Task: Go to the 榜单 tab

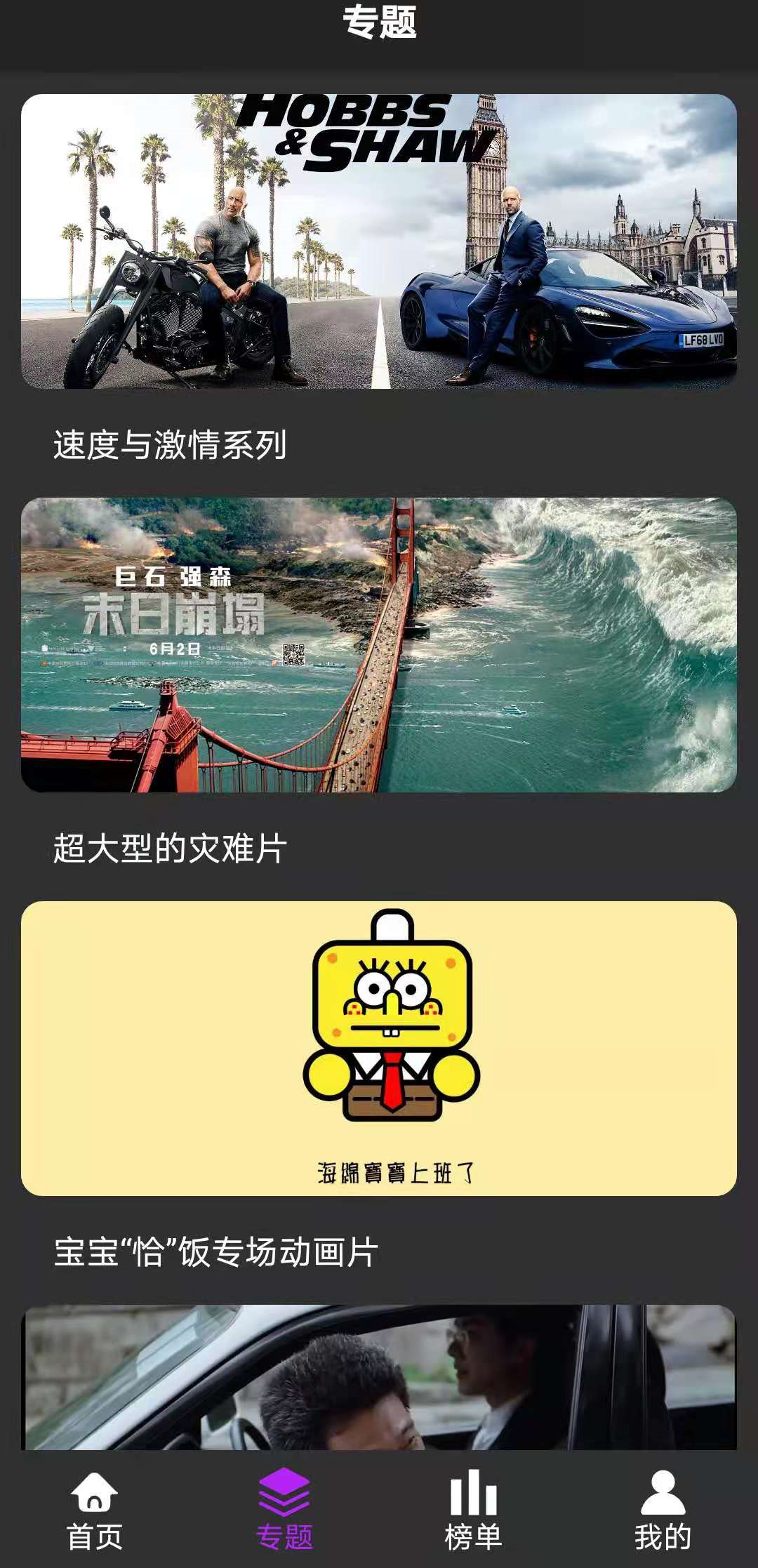Action: [474, 1510]
